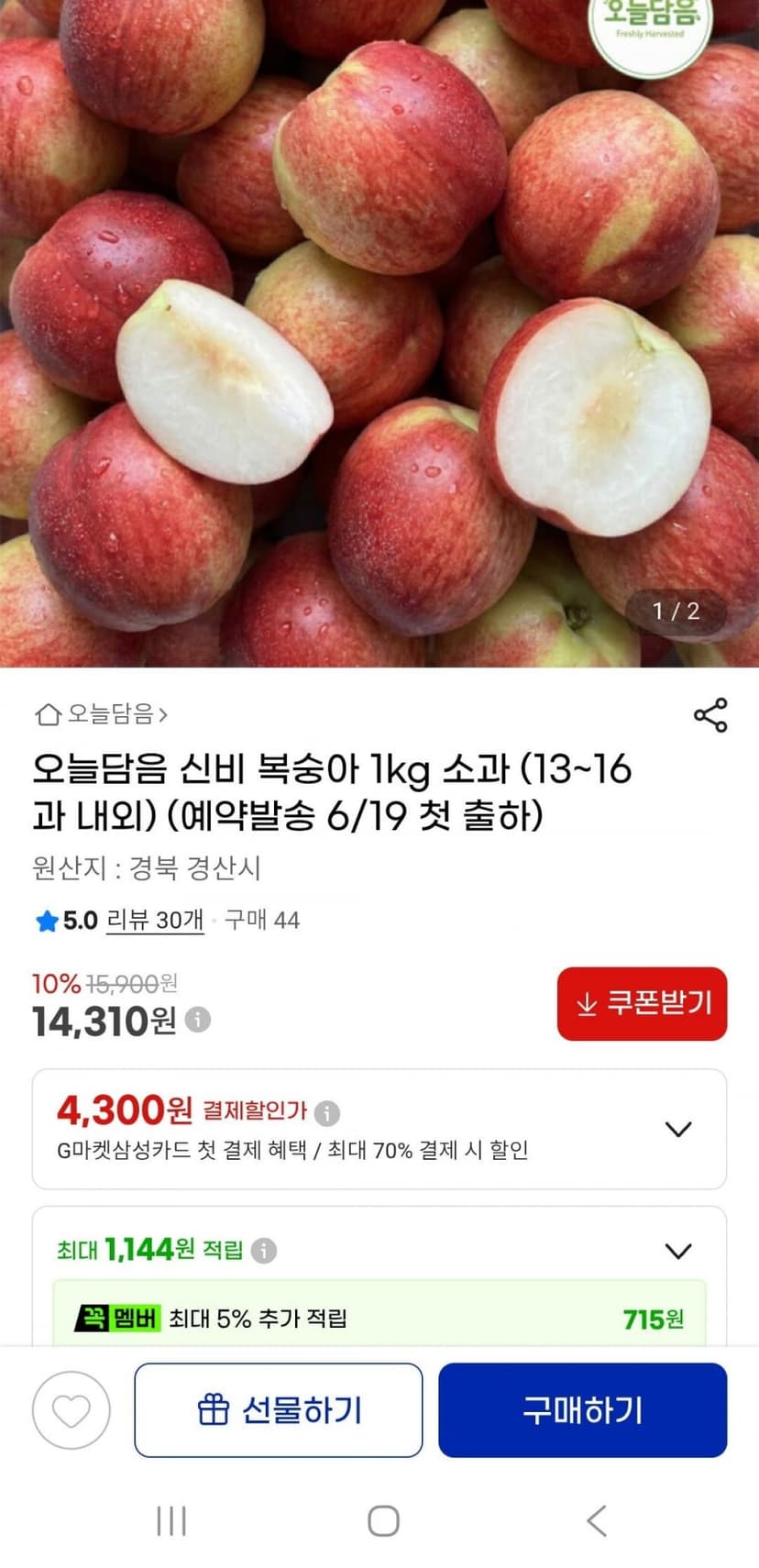759x1568 pixels.
Task: Open the 리뷰 30개 reviews link
Action: (x=155, y=920)
